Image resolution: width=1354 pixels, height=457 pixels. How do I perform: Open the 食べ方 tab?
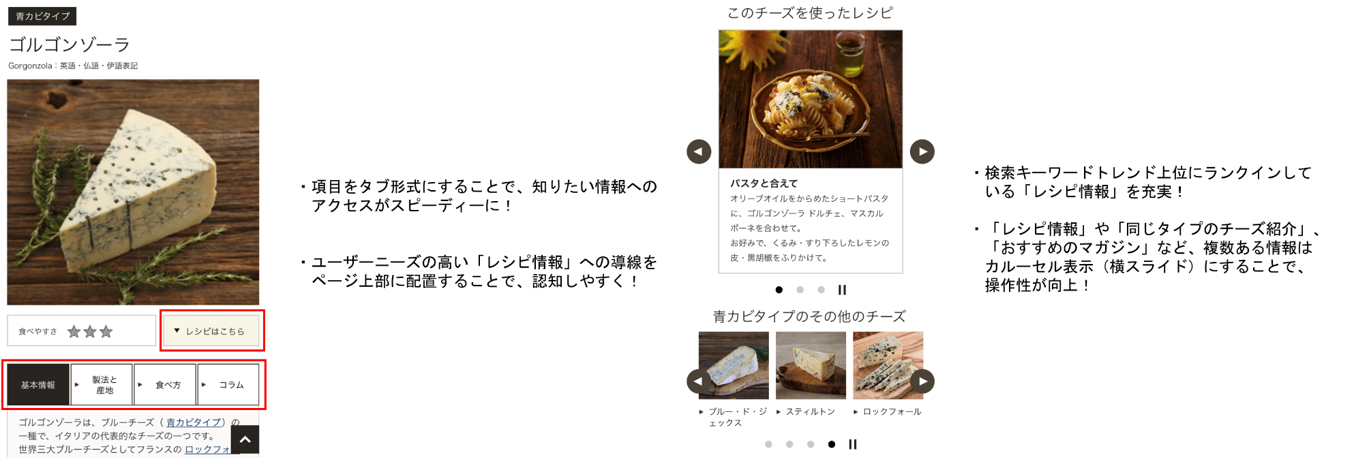tap(165, 385)
